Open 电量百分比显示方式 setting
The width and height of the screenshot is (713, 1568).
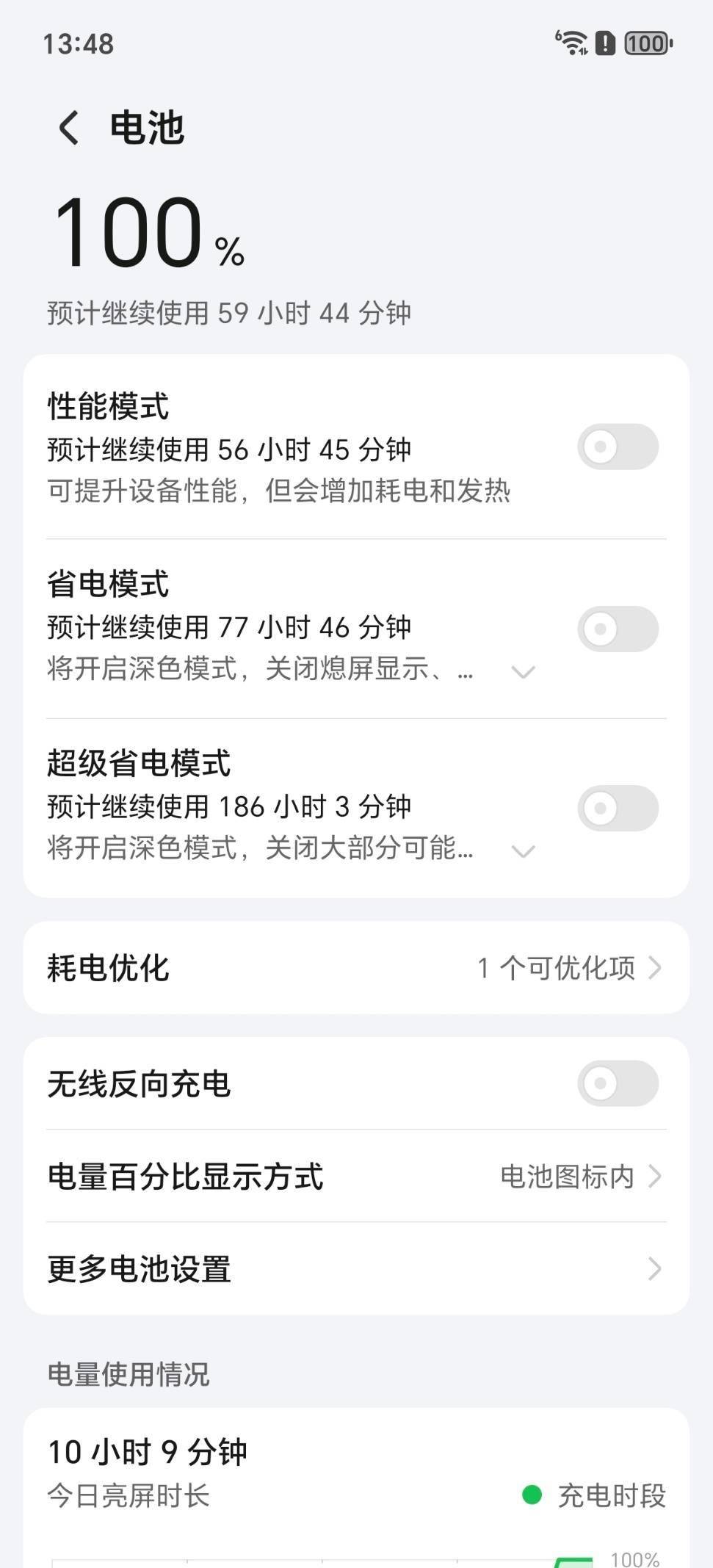click(356, 1176)
